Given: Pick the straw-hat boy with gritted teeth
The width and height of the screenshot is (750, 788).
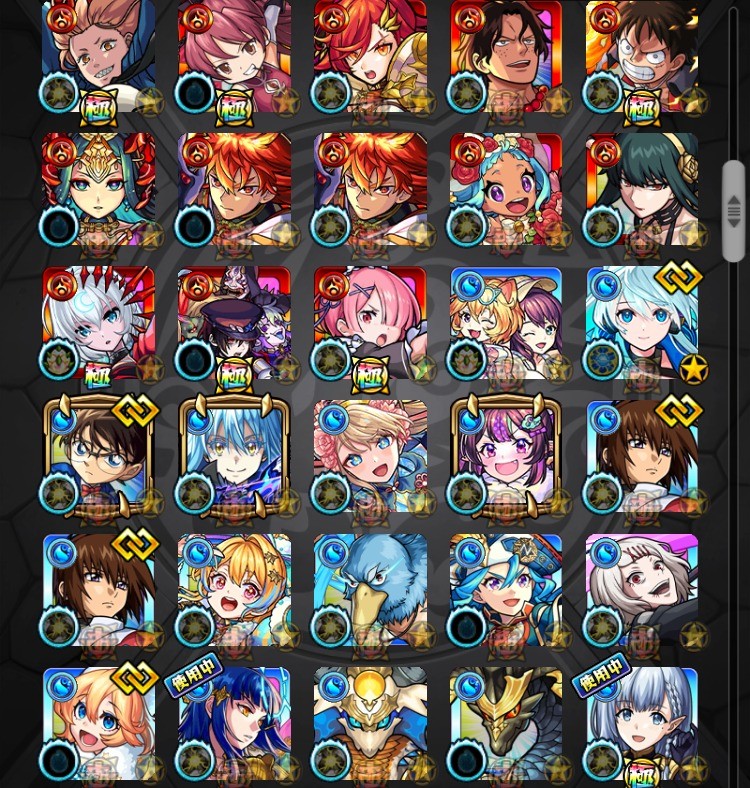Looking at the screenshot, I should coord(642,56).
